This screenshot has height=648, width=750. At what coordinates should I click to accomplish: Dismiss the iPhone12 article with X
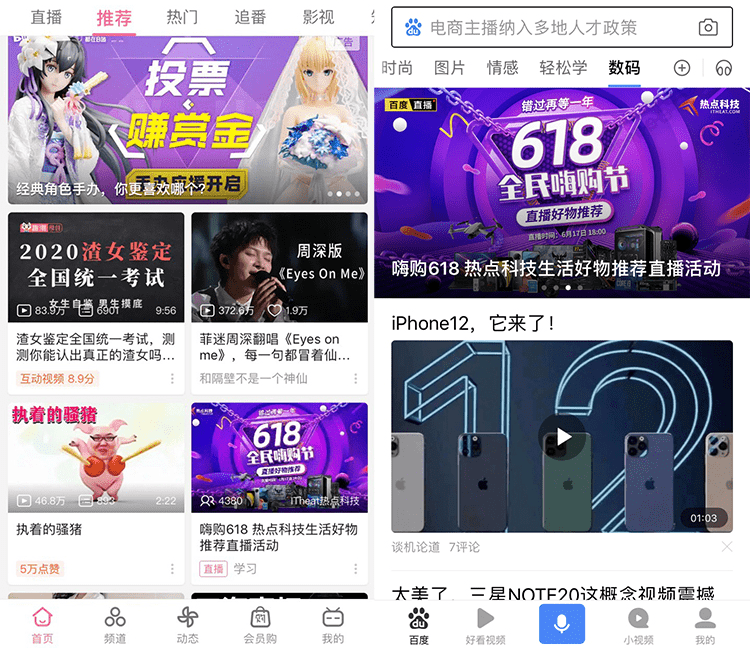[727, 546]
